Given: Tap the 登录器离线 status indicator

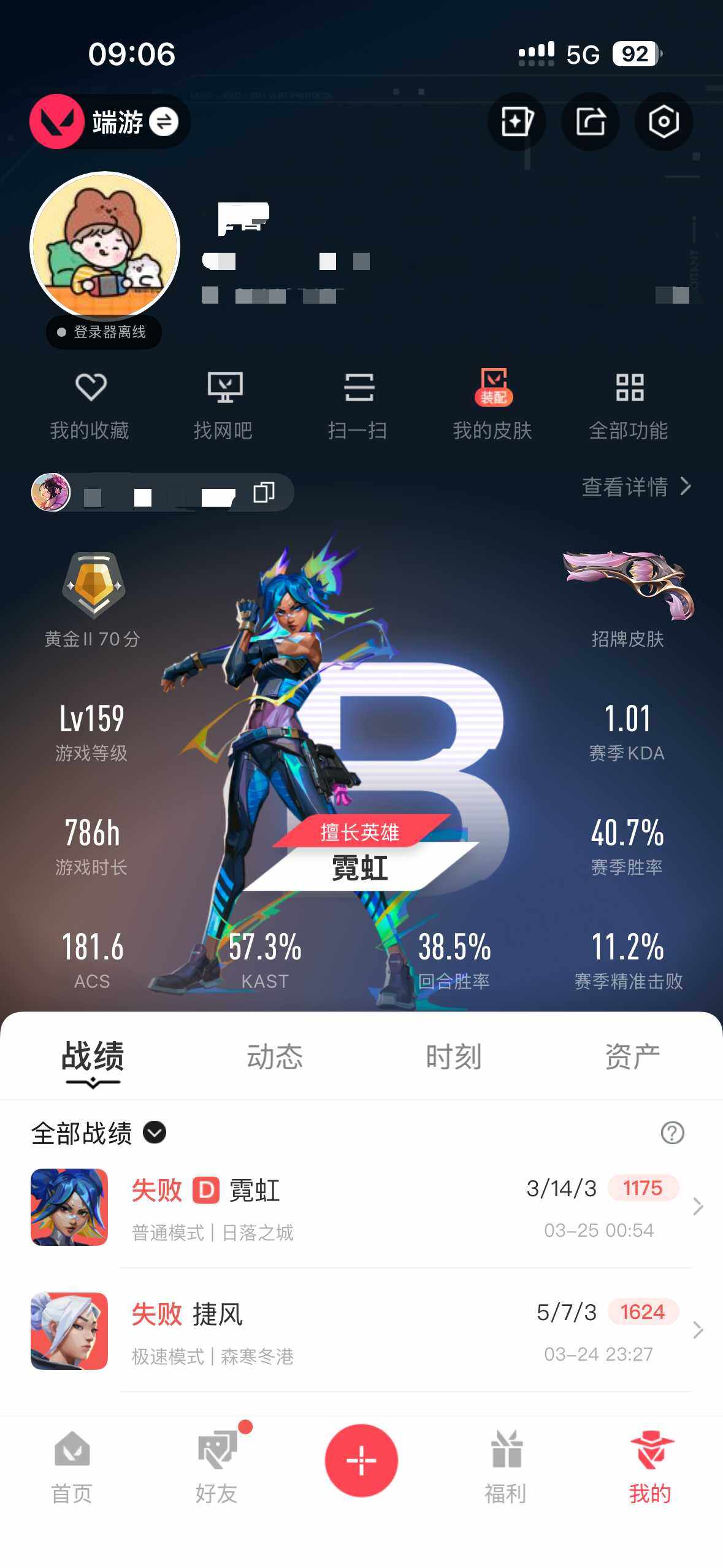Looking at the screenshot, I should 103,332.
